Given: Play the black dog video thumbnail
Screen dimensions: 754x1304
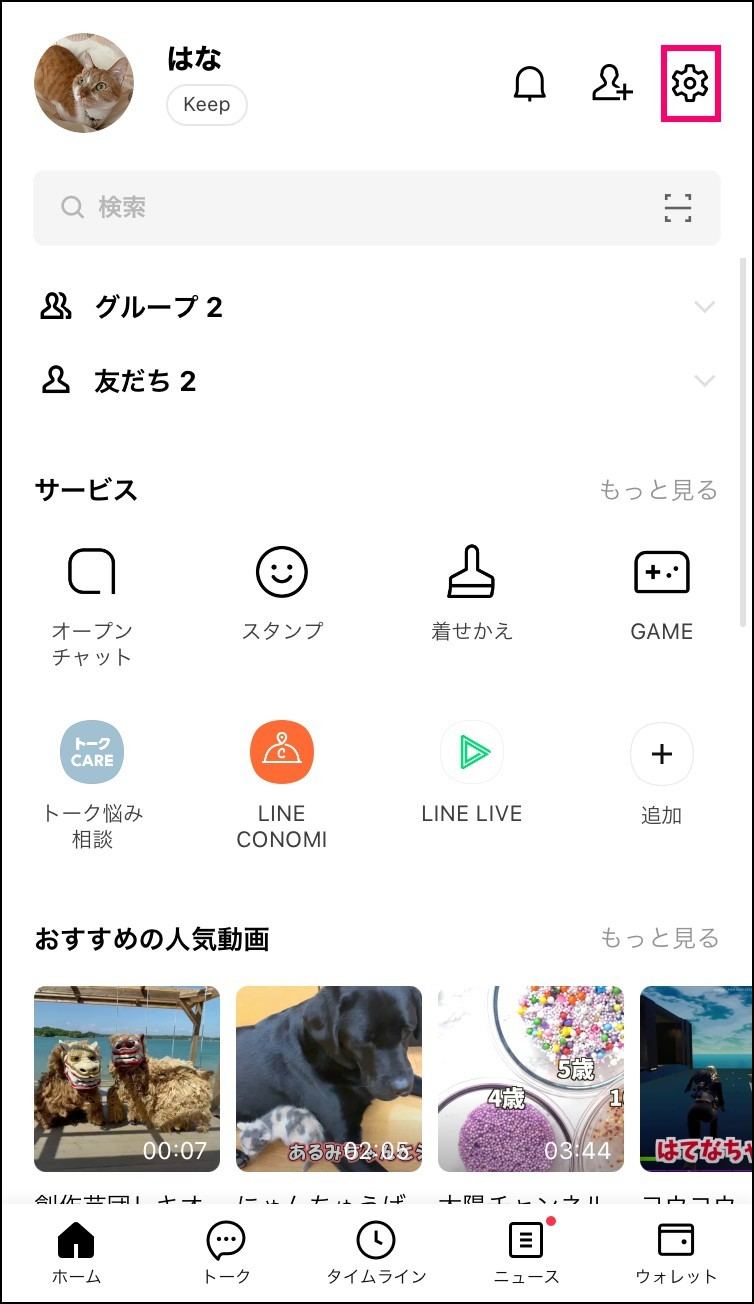Looking at the screenshot, I should tap(329, 1079).
